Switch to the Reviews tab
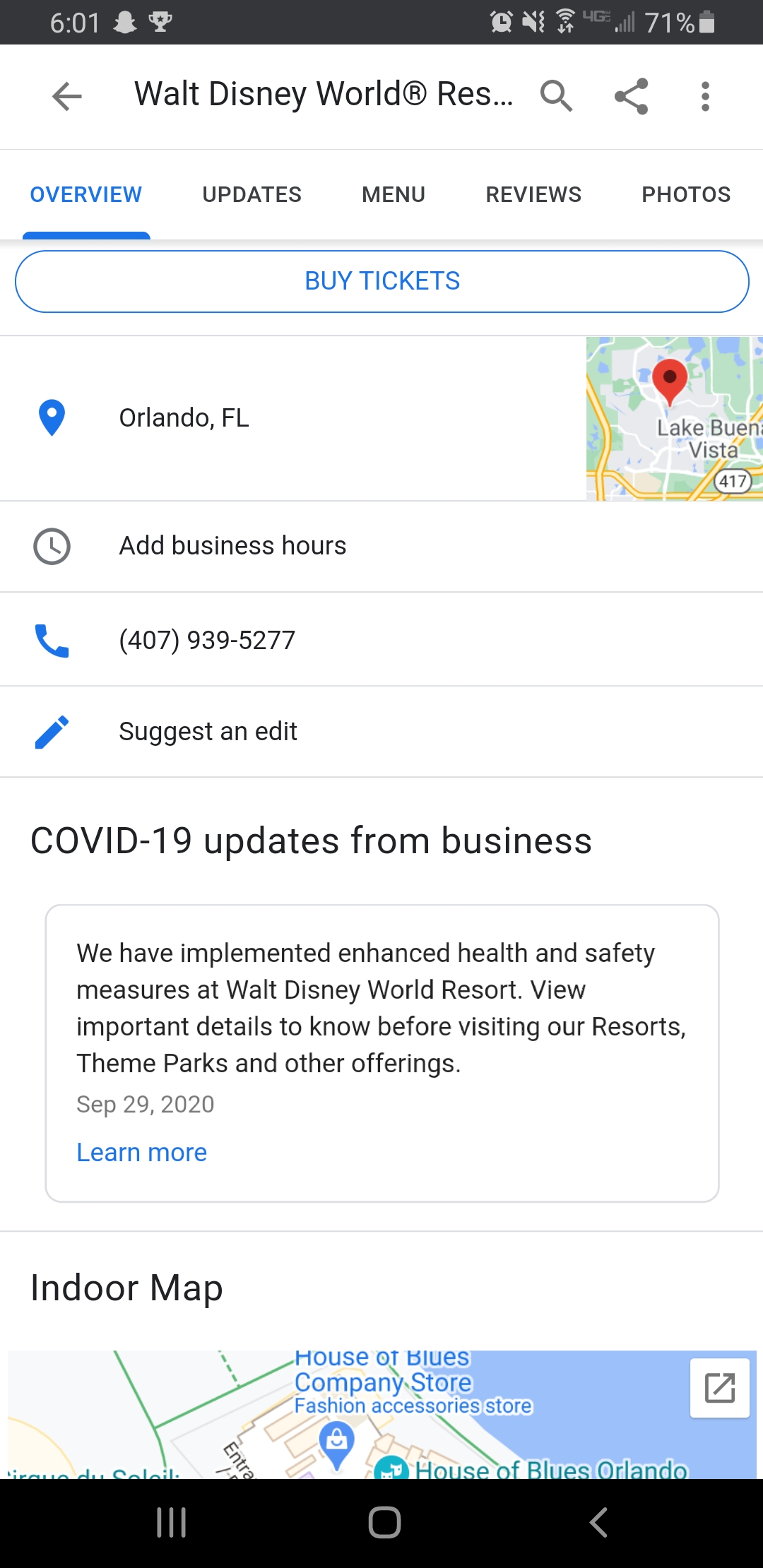 coord(533,195)
